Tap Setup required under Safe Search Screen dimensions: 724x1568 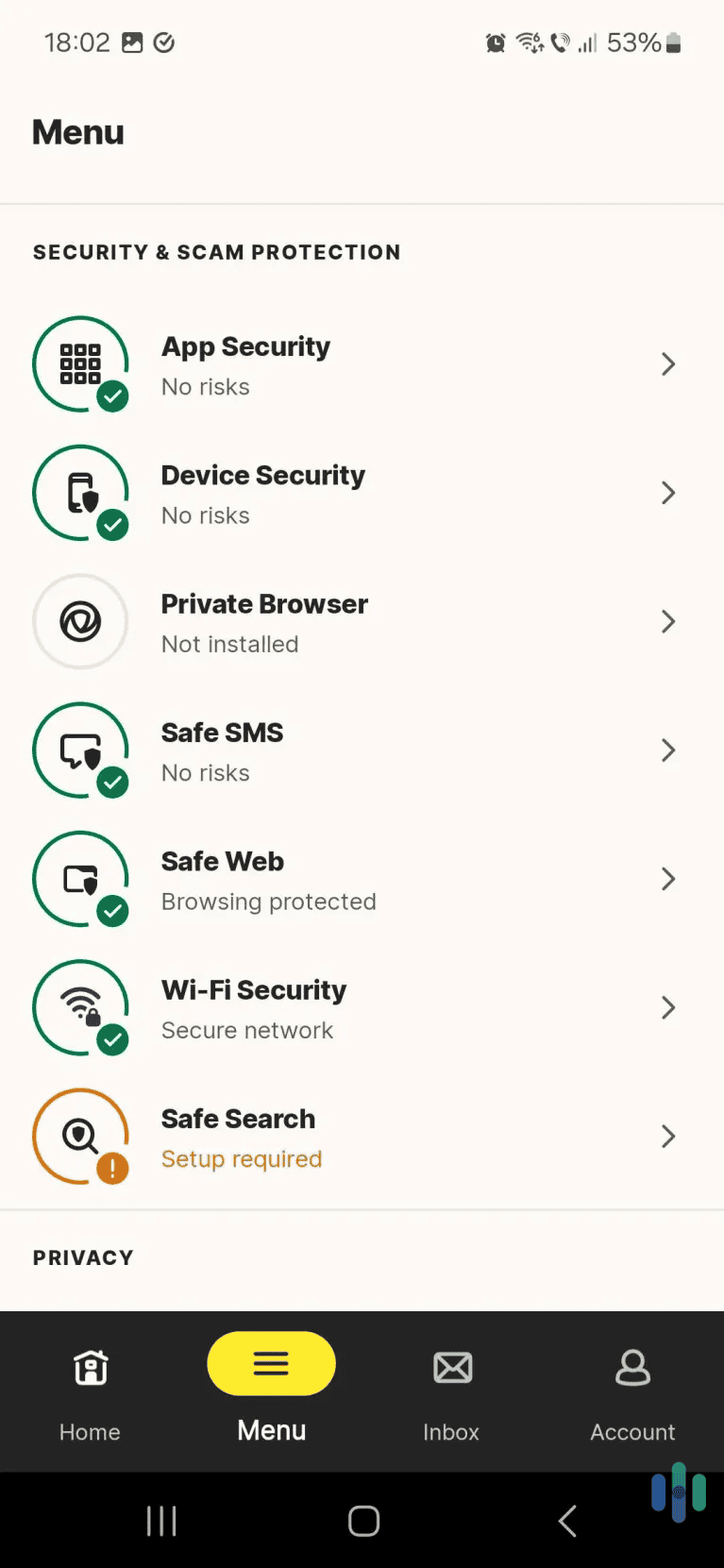coord(242,1158)
